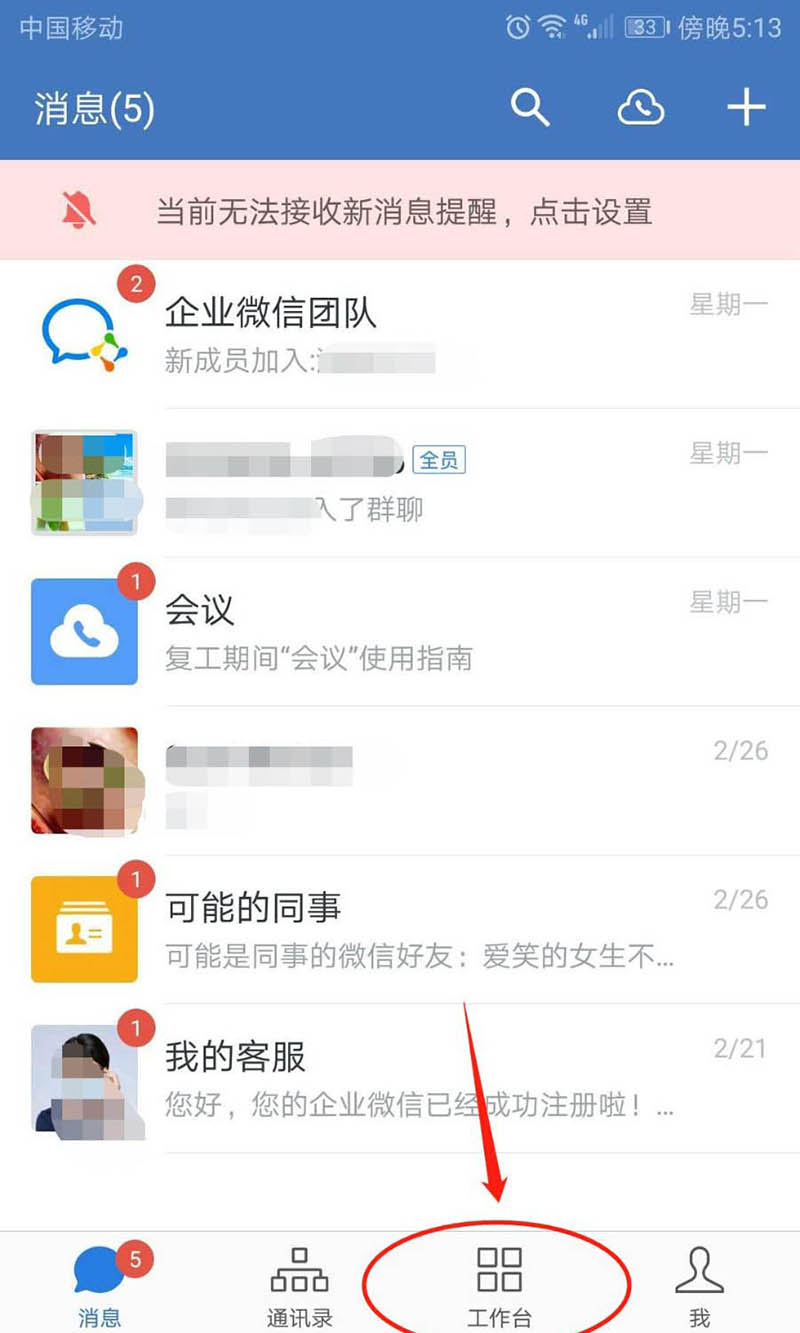800x1333 pixels.
Task: Switch to the 工作台 tab
Action: [499, 1285]
